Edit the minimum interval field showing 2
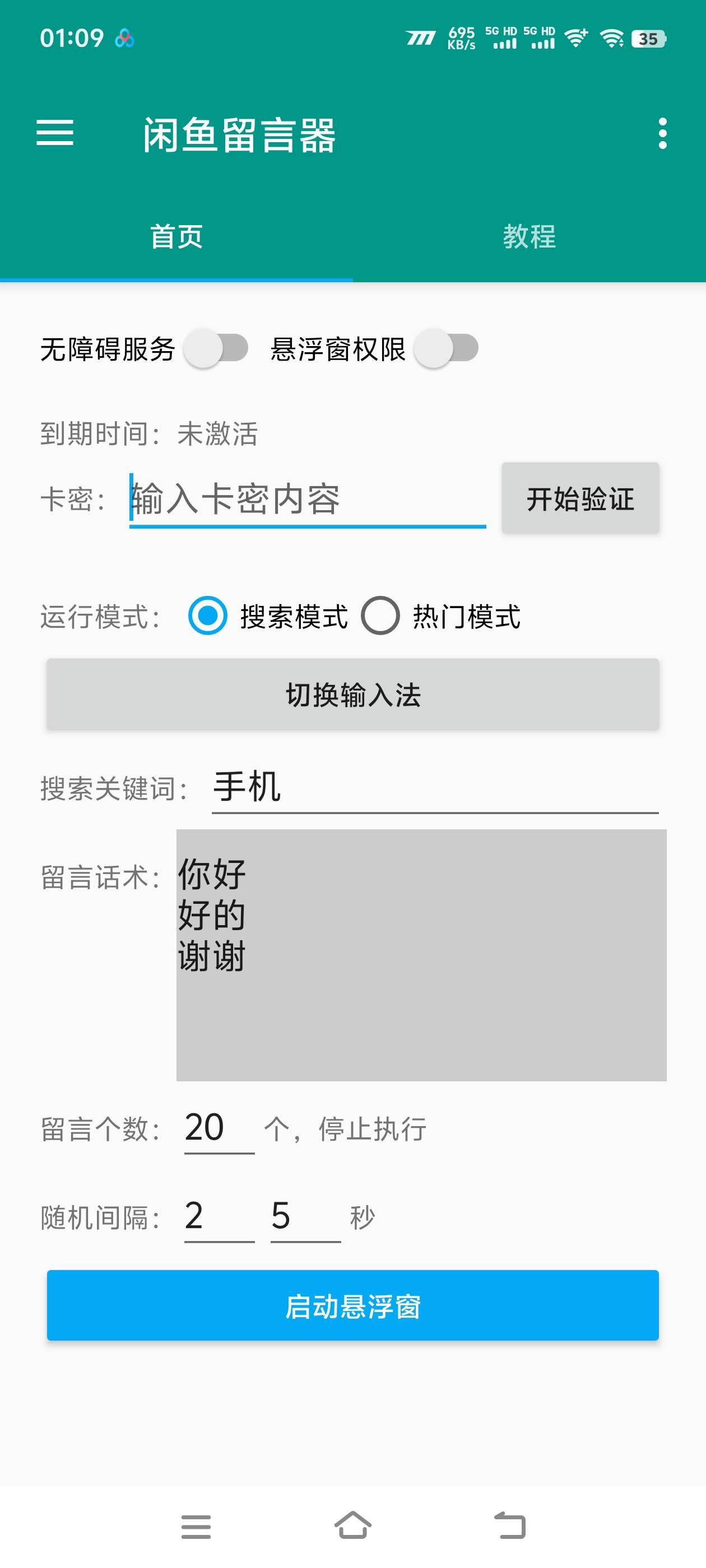The image size is (706, 1568). 219,1216
